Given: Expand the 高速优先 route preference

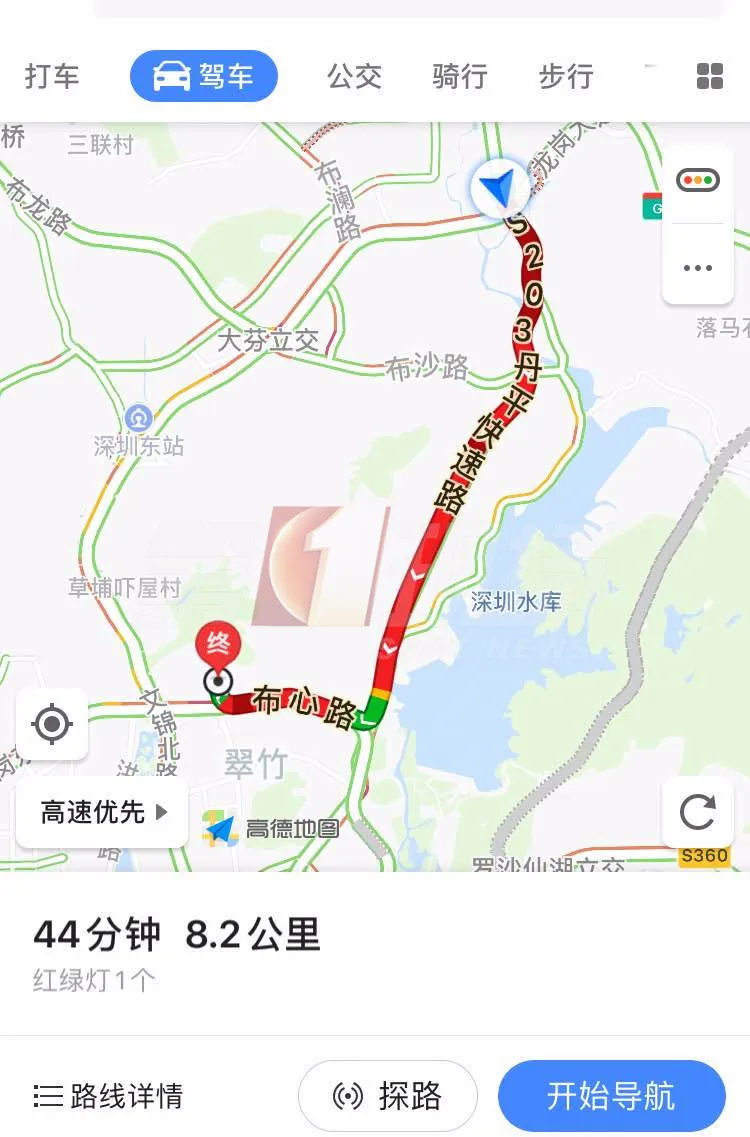Looking at the screenshot, I should point(102,812).
